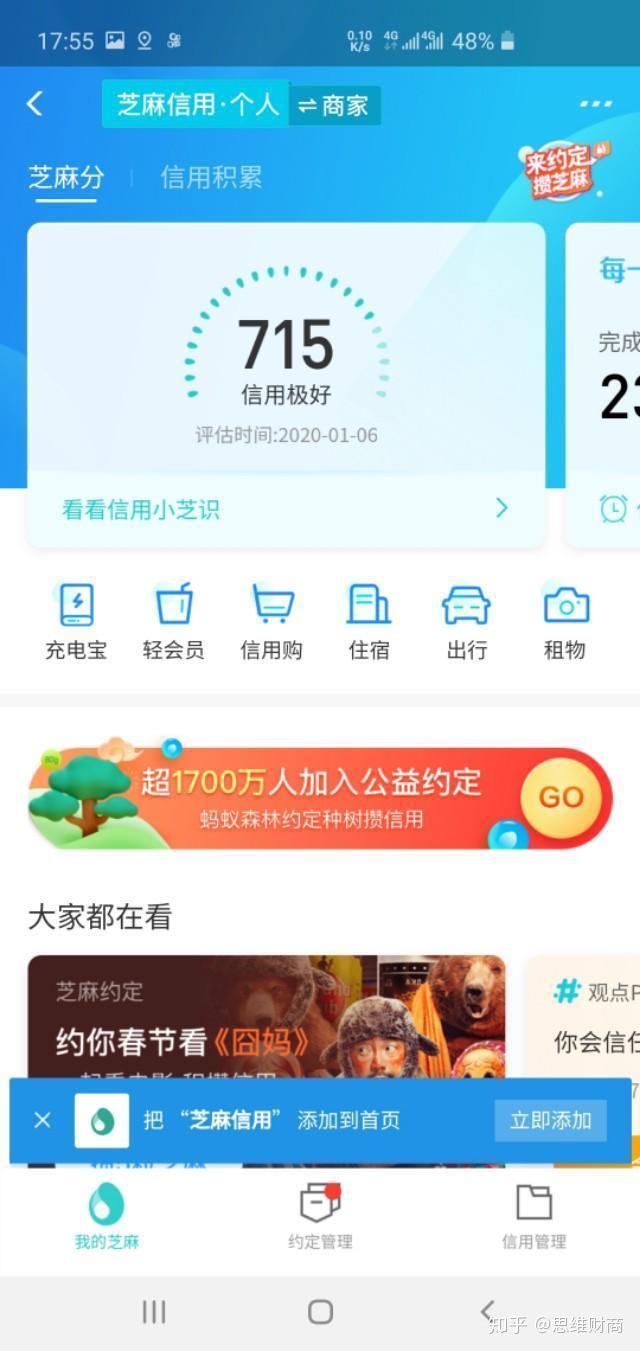
Task: Open the 充电宝 service
Action: click(x=76, y=622)
